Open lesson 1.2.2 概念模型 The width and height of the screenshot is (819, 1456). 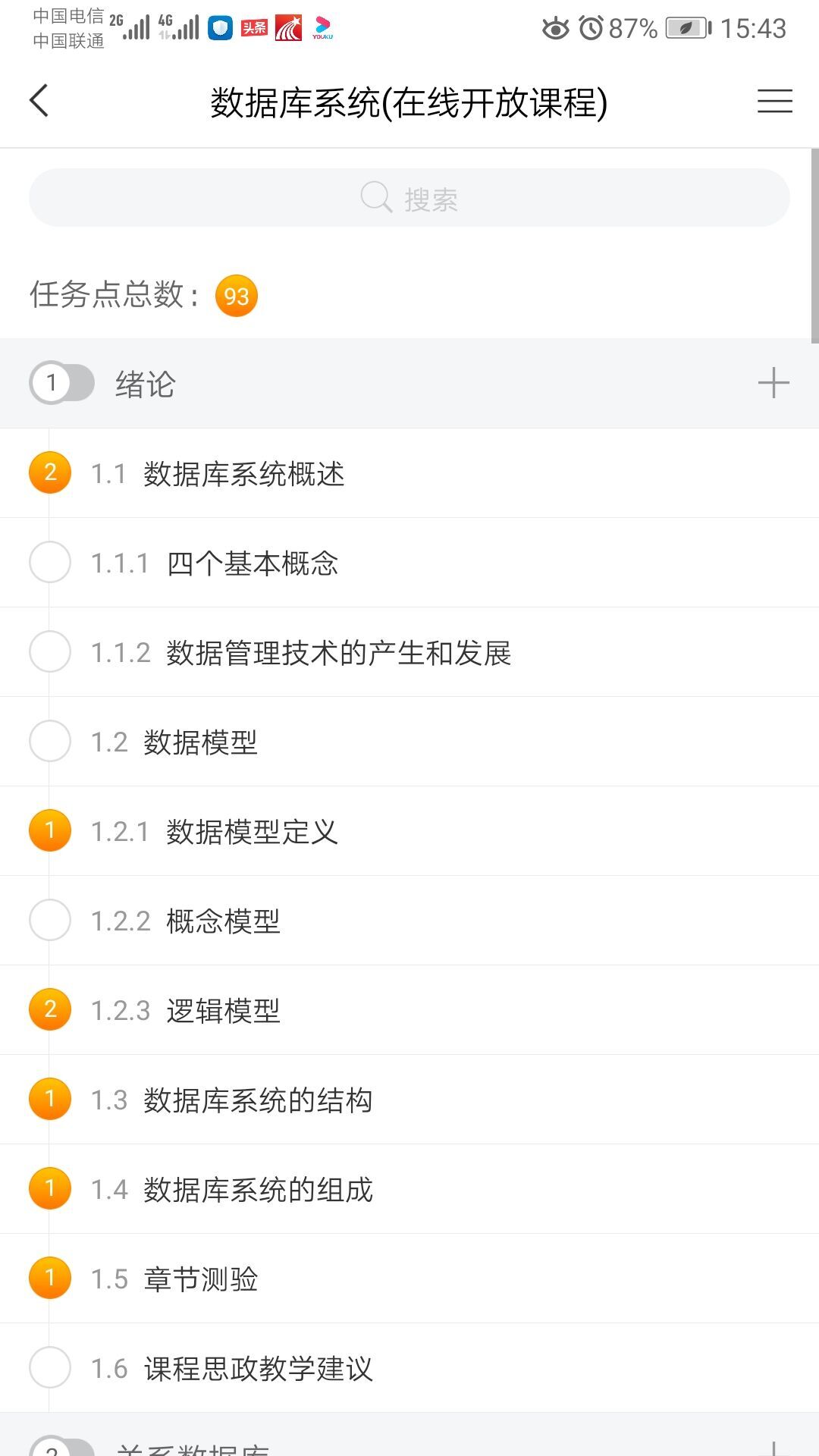409,921
